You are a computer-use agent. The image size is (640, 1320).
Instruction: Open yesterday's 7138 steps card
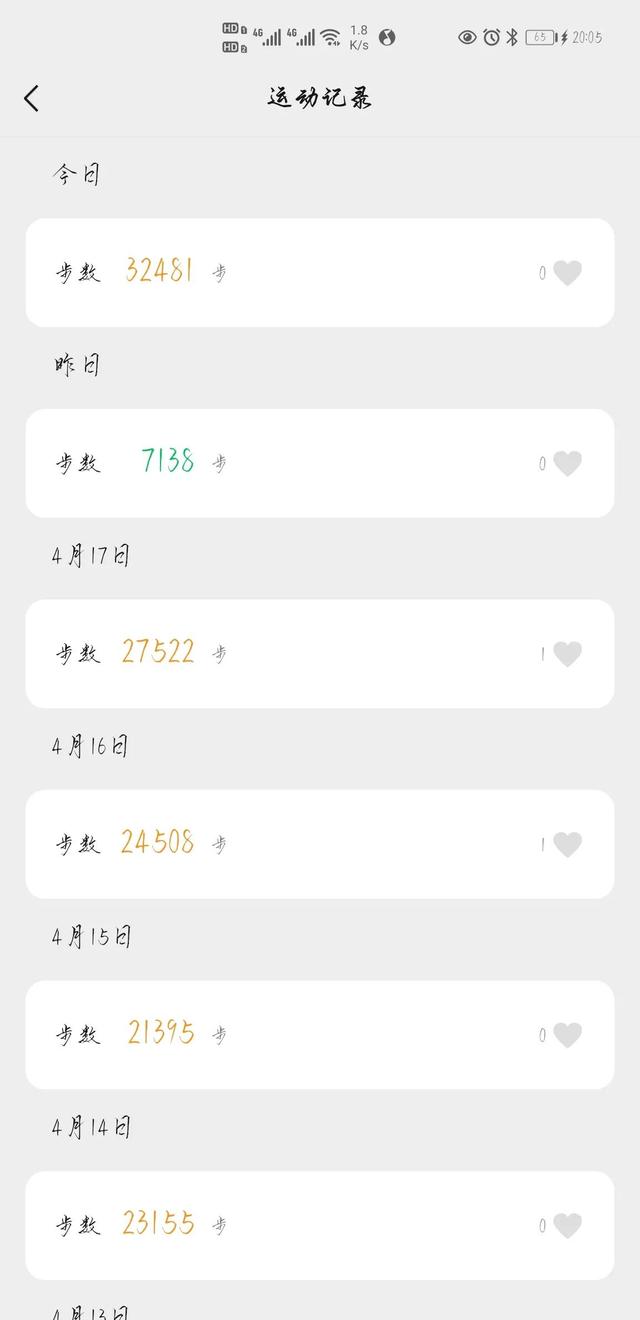coord(320,463)
